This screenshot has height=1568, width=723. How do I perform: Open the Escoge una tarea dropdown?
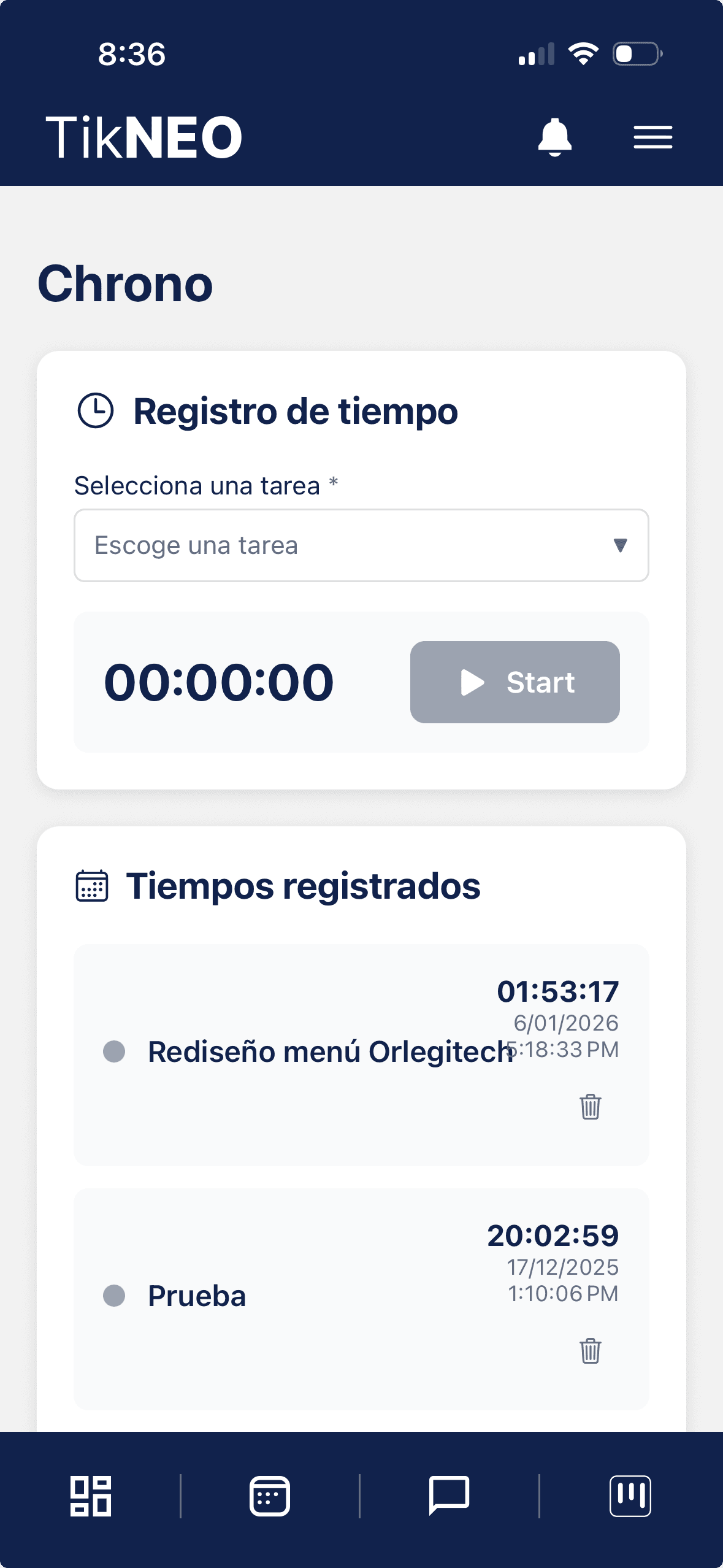click(x=361, y=545)
